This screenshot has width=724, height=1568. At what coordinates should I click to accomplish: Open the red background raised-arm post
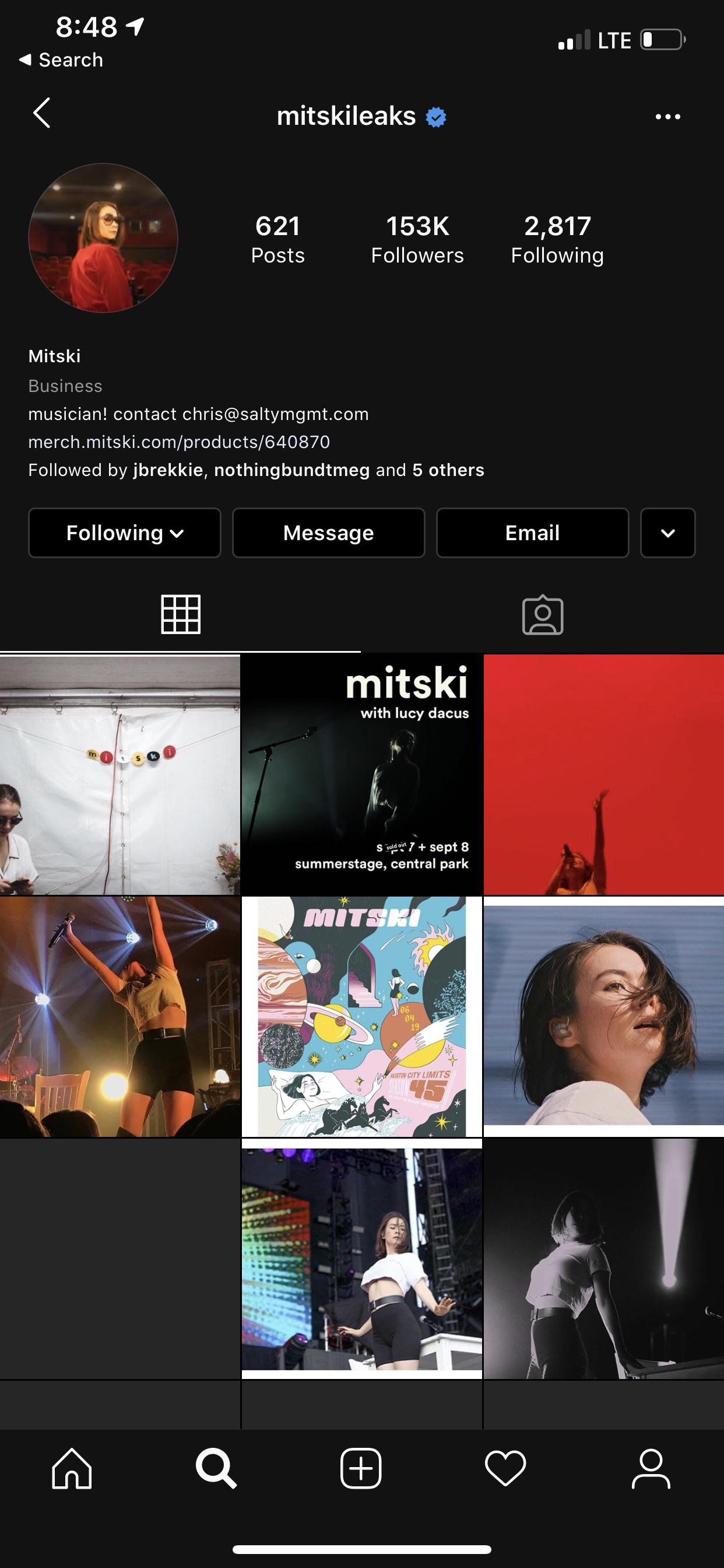click(603, 774)
